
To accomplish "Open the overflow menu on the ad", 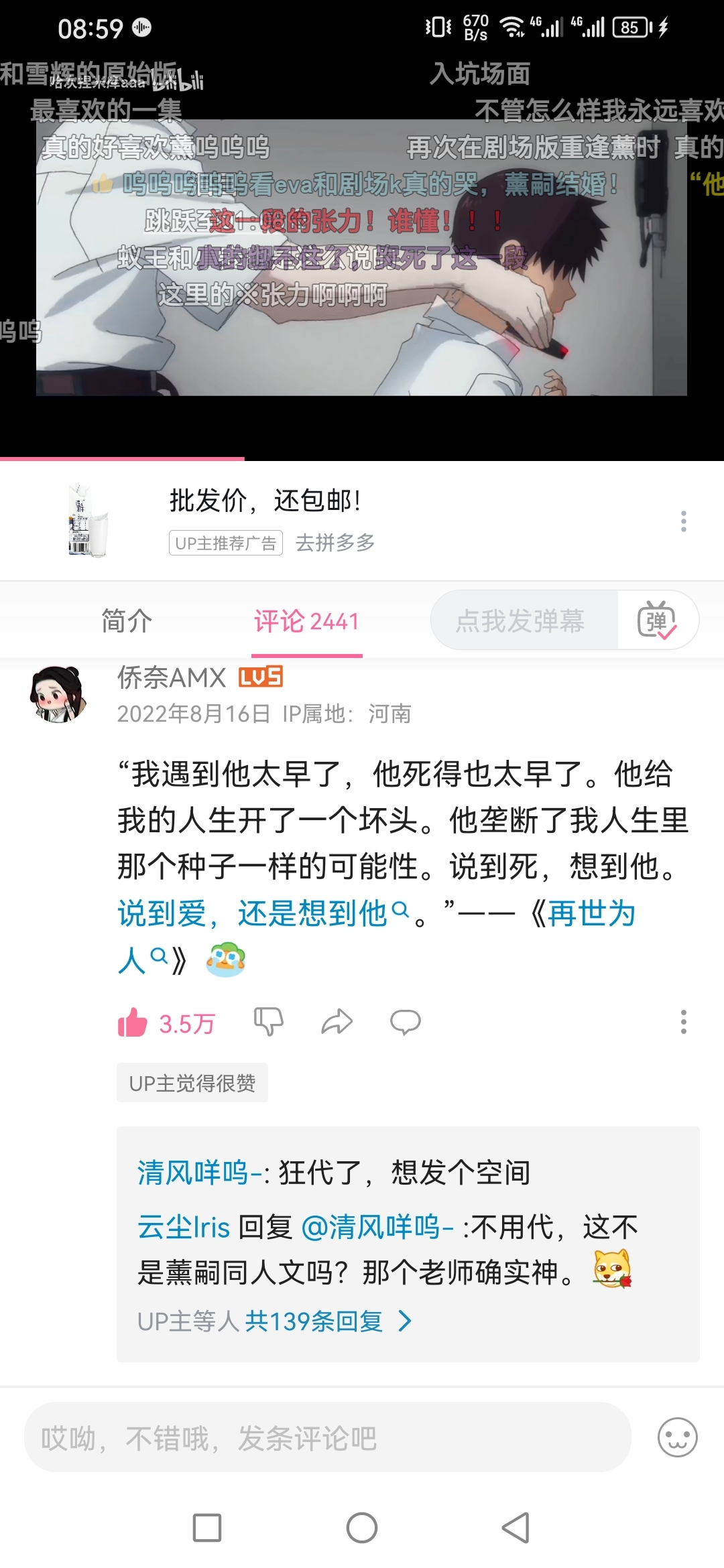I will point(683,521).
